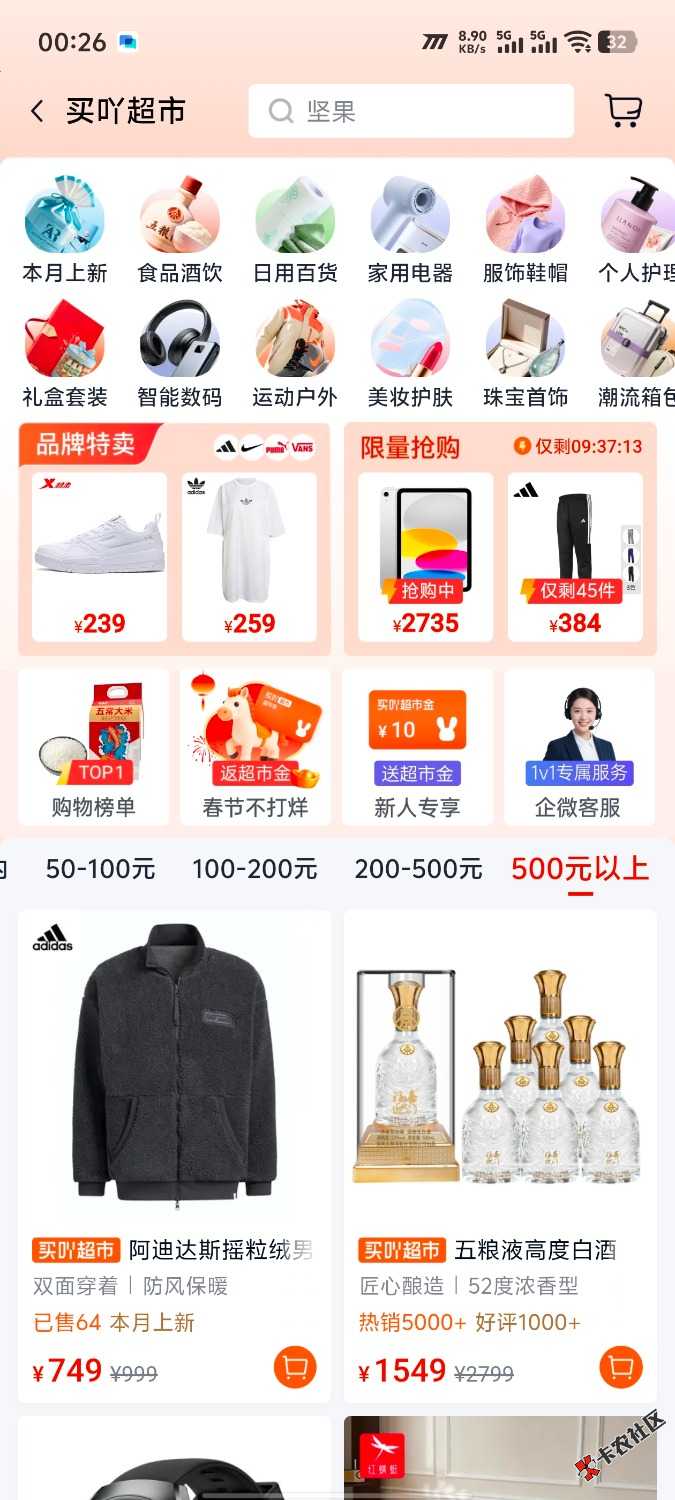Open the 新人专享 coupon card

[417, 747]
